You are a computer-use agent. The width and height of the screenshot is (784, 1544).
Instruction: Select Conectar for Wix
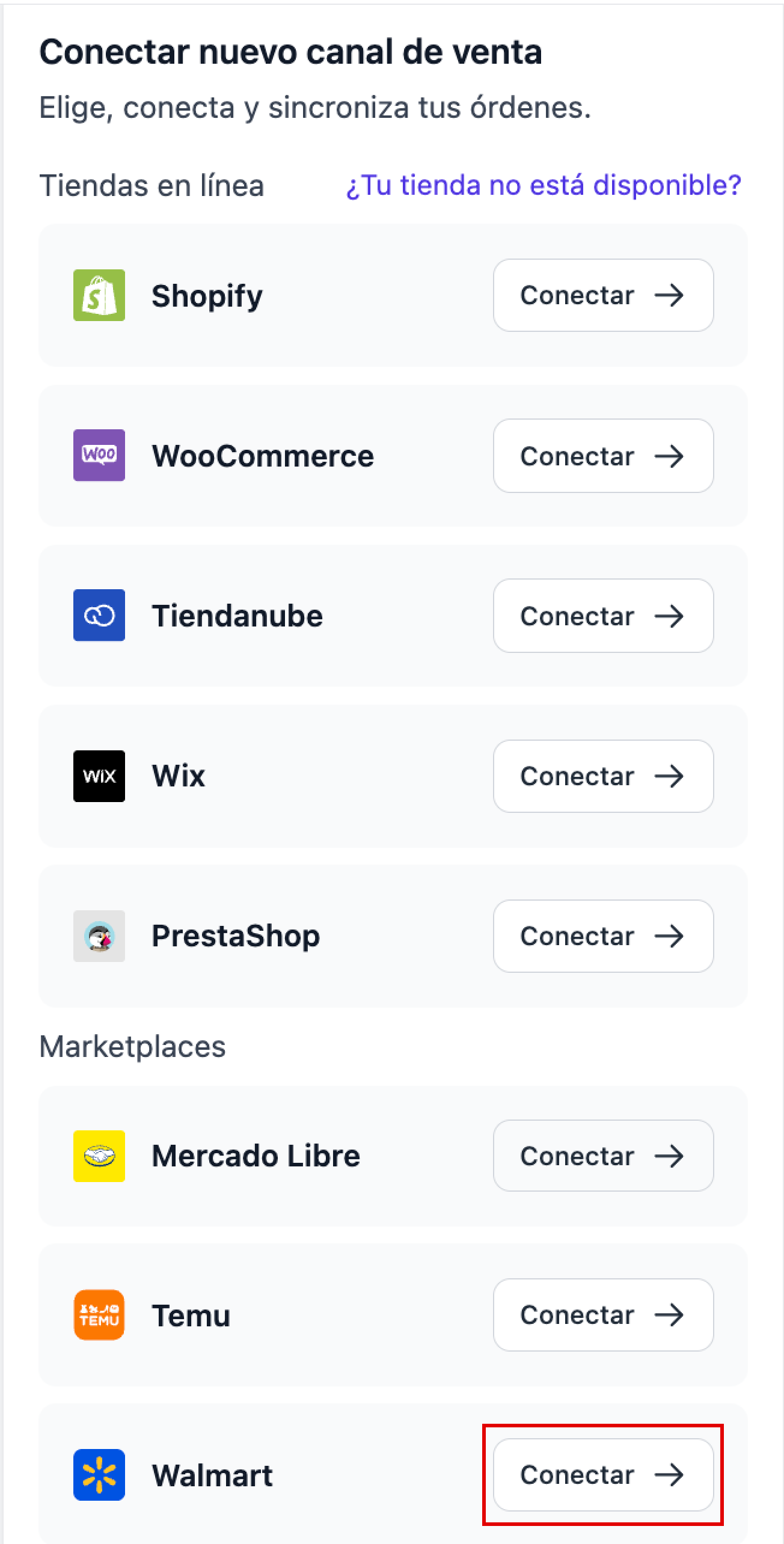603,776
